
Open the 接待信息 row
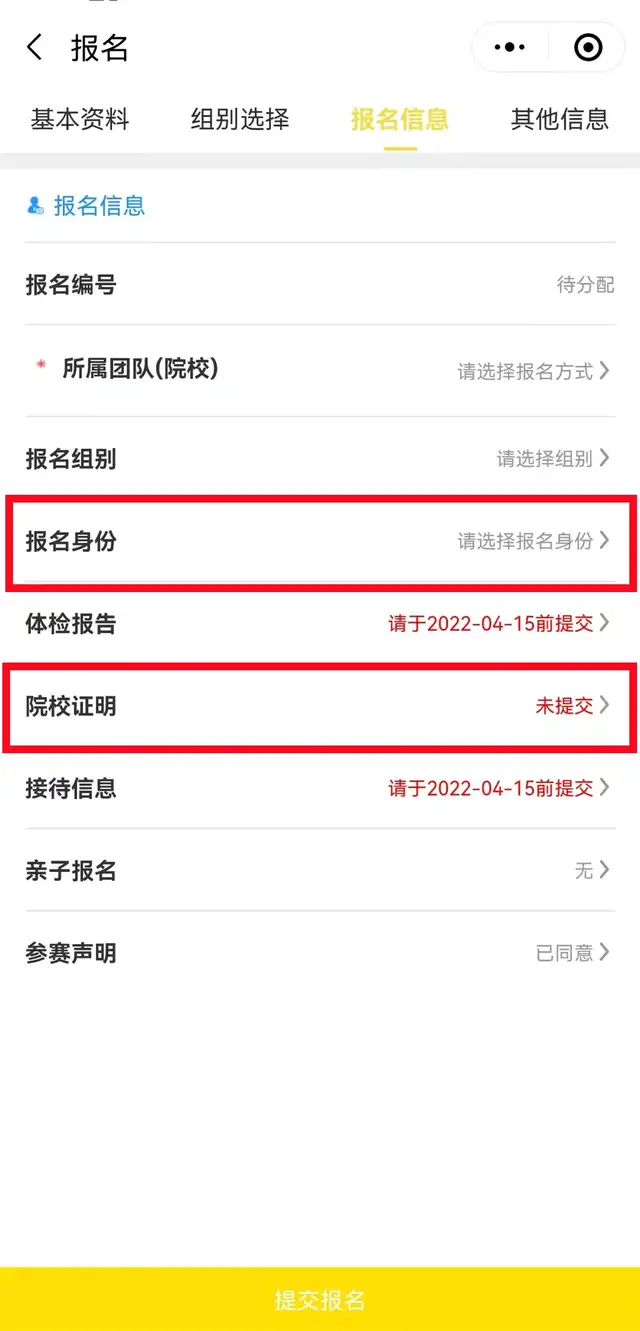point(320,788)
